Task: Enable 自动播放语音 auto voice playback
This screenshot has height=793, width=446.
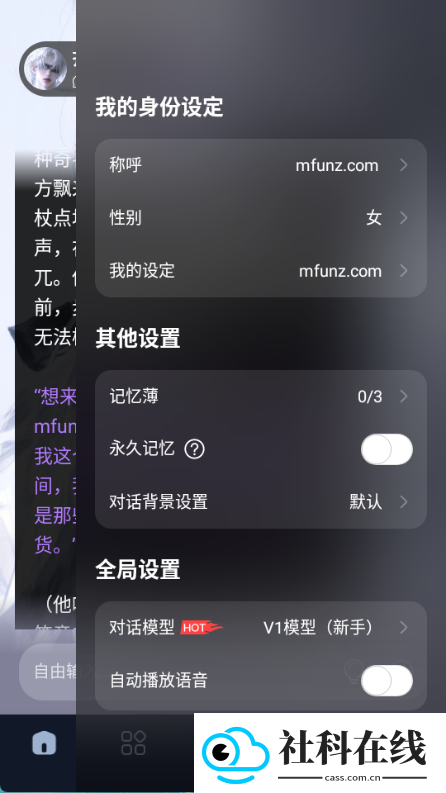Action: (x=386, y=680)
